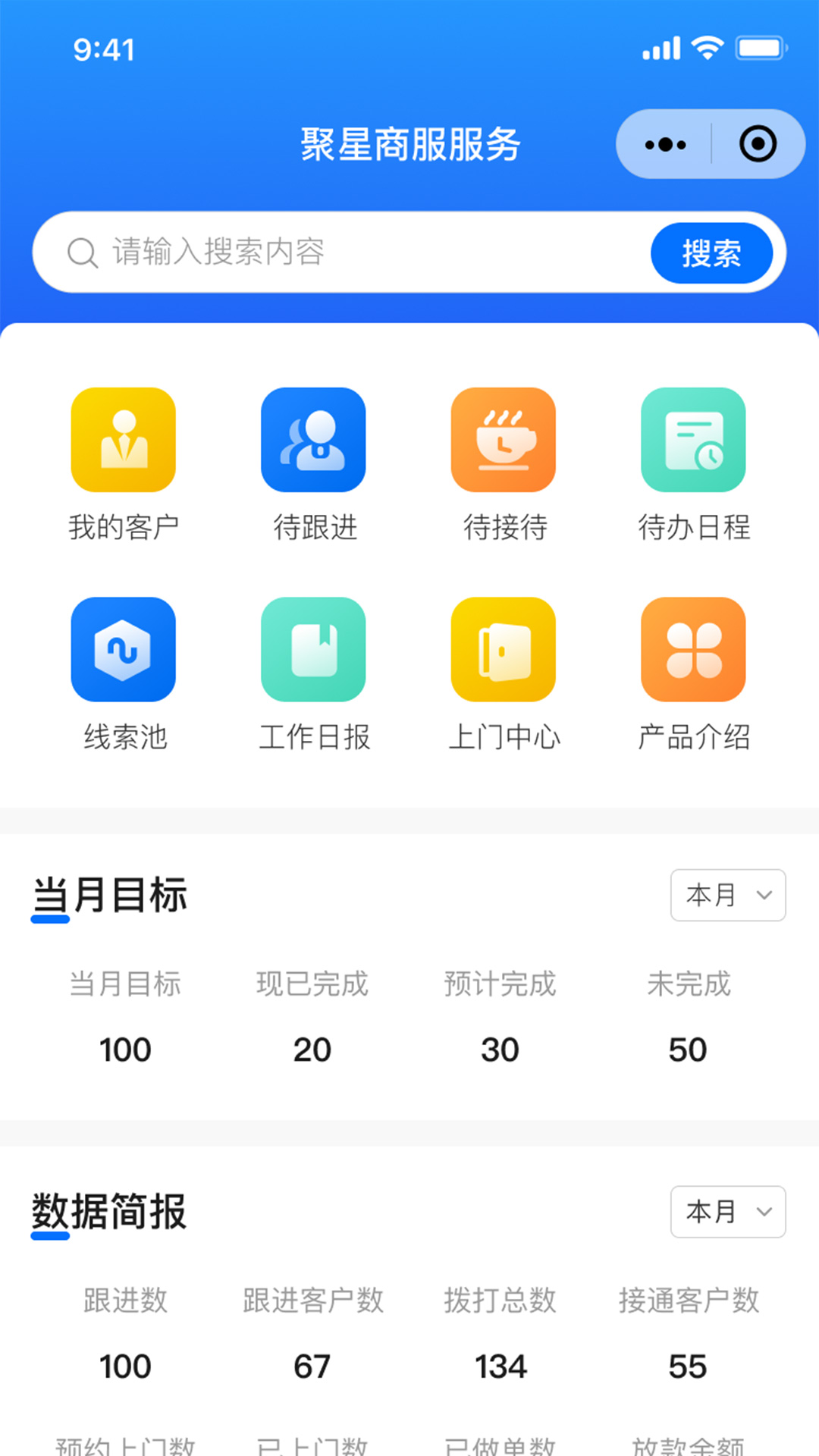The width and height of the screenshot is (819, 1456).
Task: Tap the circular capsule close control
Action: (759, 143)
